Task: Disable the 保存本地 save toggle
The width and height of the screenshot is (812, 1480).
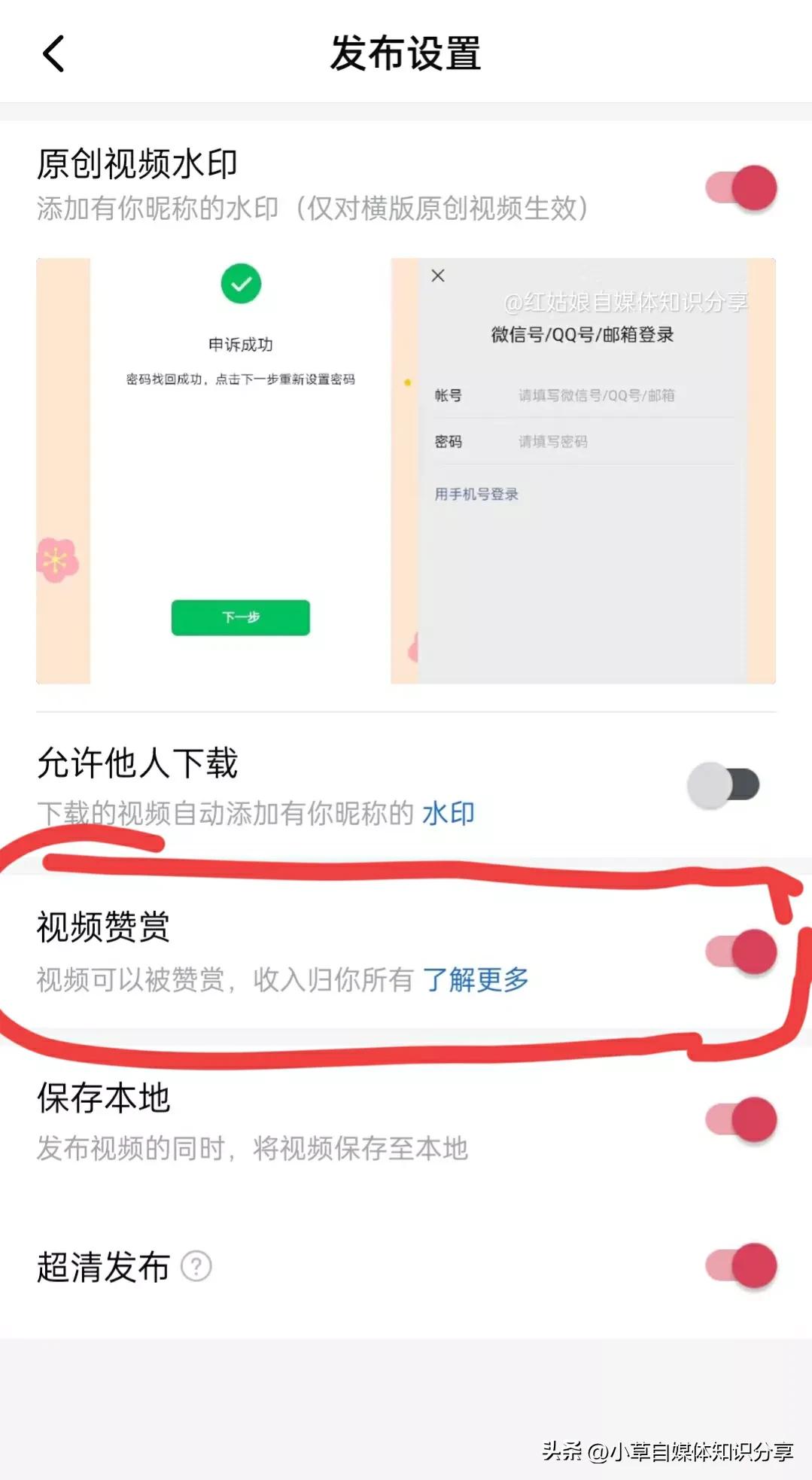Action: 741,1121
